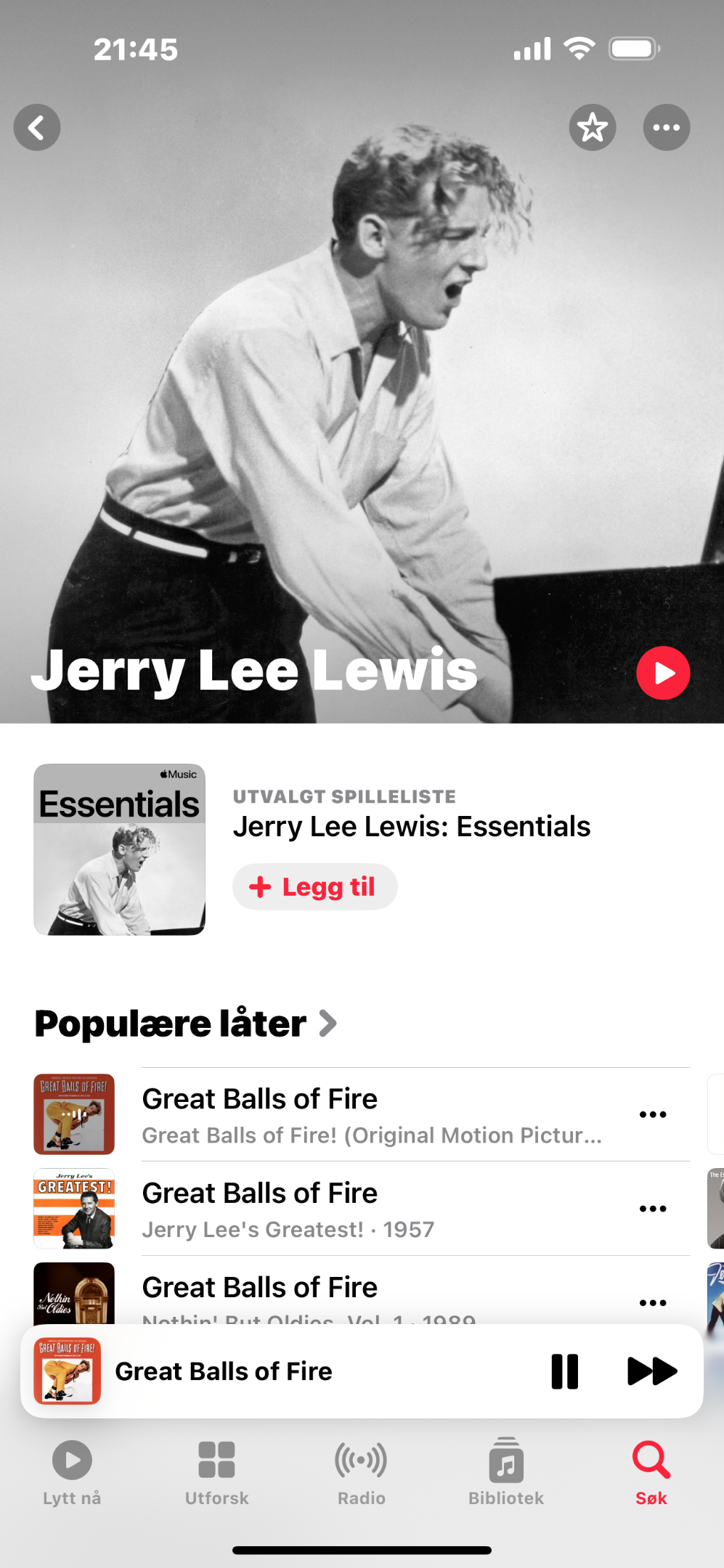This screenshot has height=1568, width=724.
Task: Switch to the Radio tab
Action: click(x=361, y=1473)
